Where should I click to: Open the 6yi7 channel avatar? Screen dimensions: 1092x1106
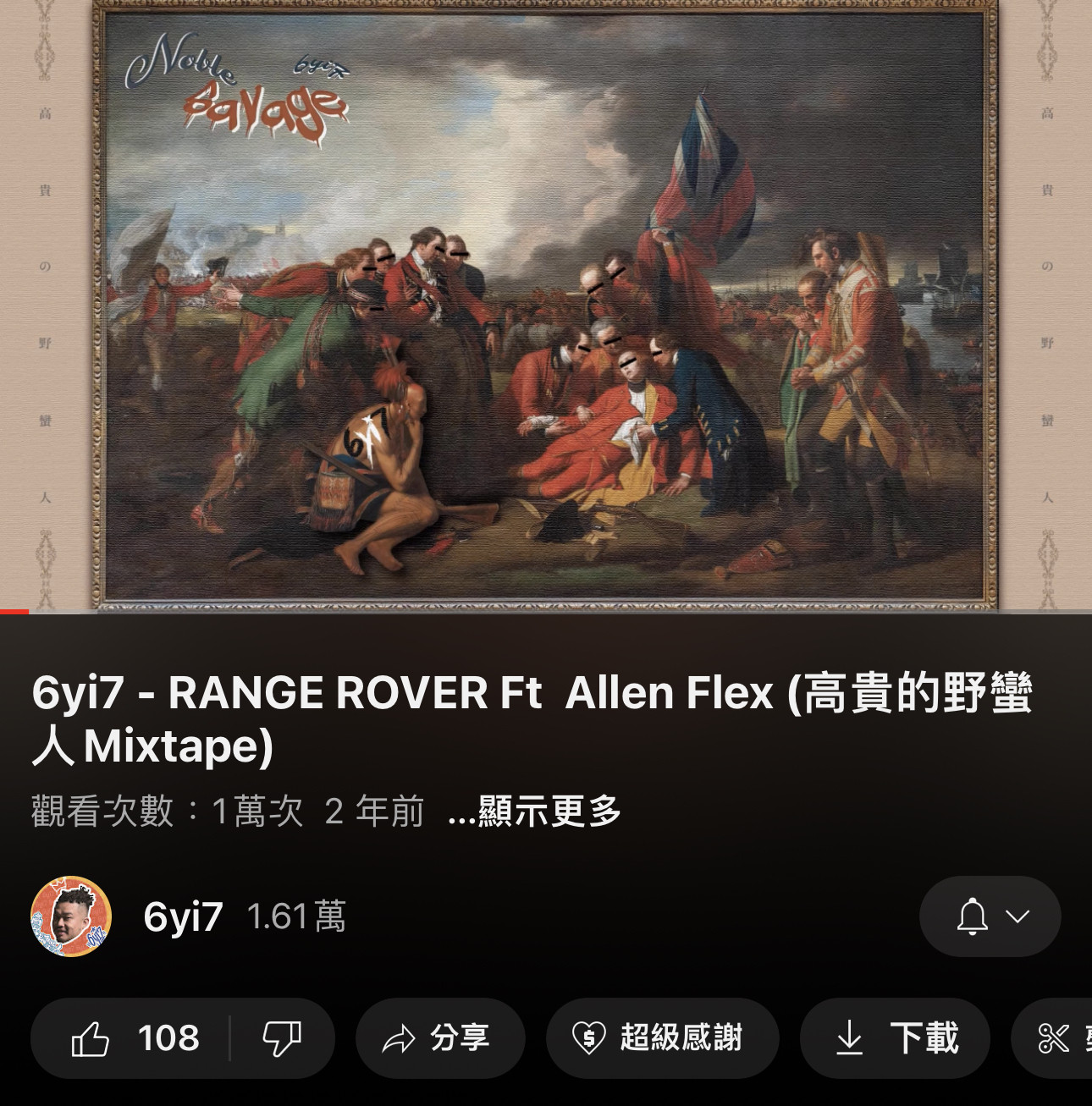pos(71,916)
